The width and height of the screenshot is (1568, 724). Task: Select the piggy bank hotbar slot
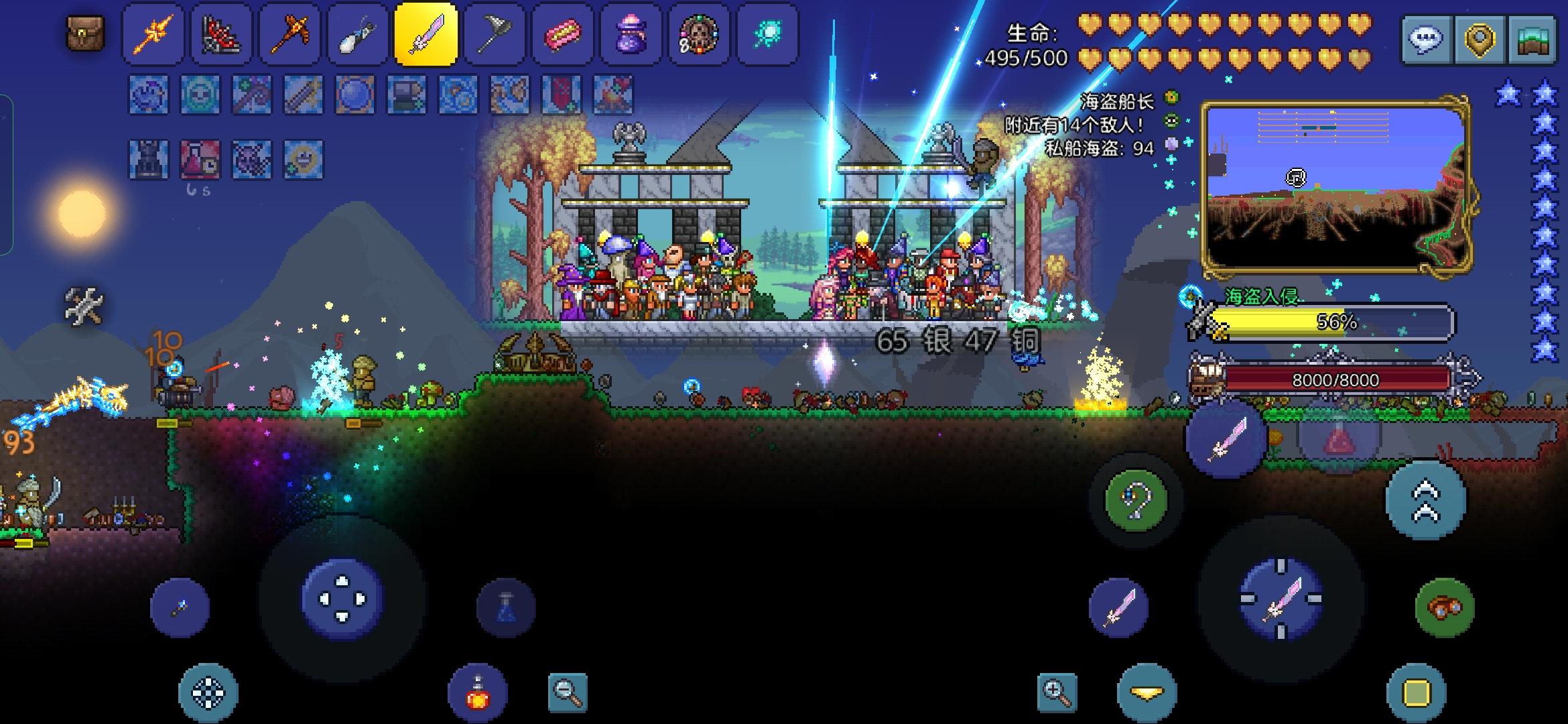click(562, 34)
